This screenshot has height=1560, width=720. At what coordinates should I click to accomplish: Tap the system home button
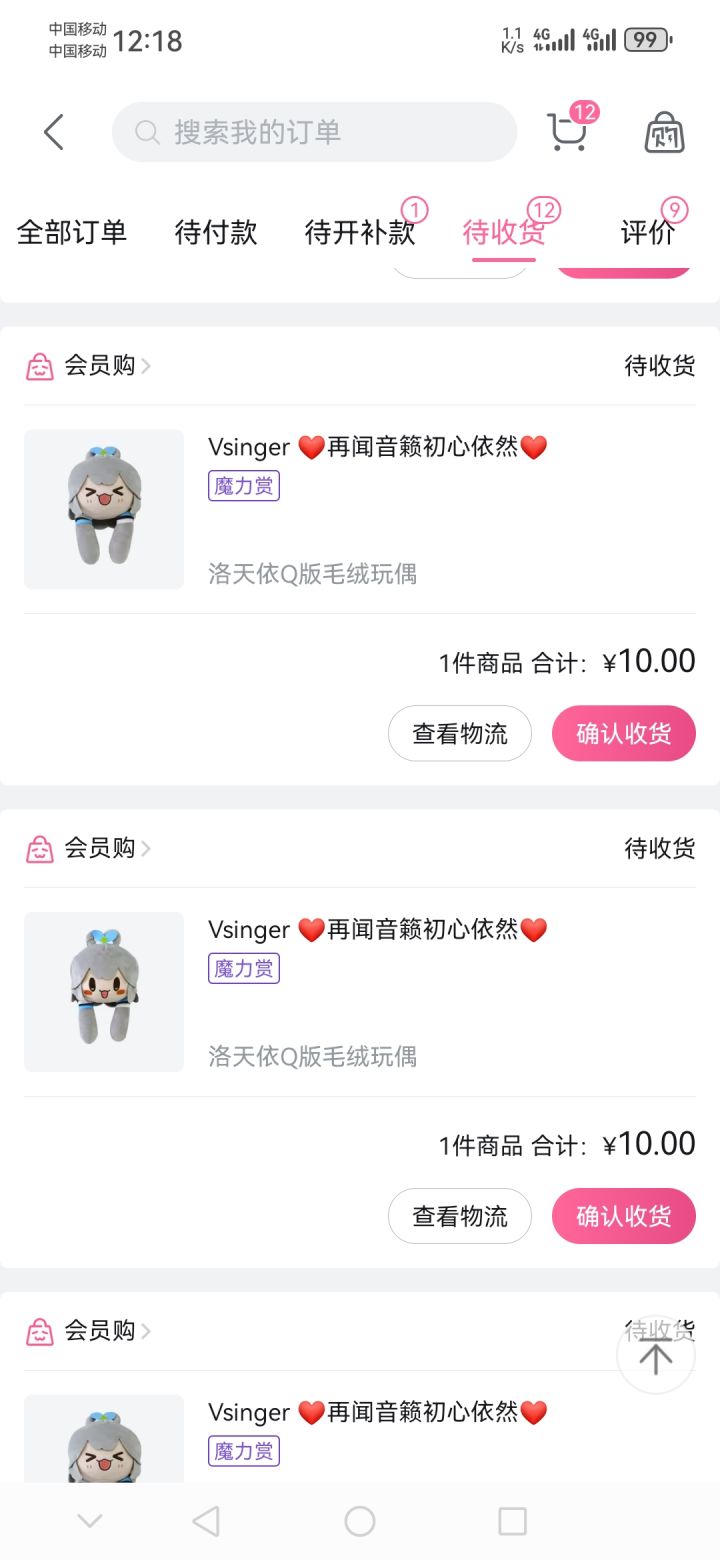click(x=360, y=1521)
